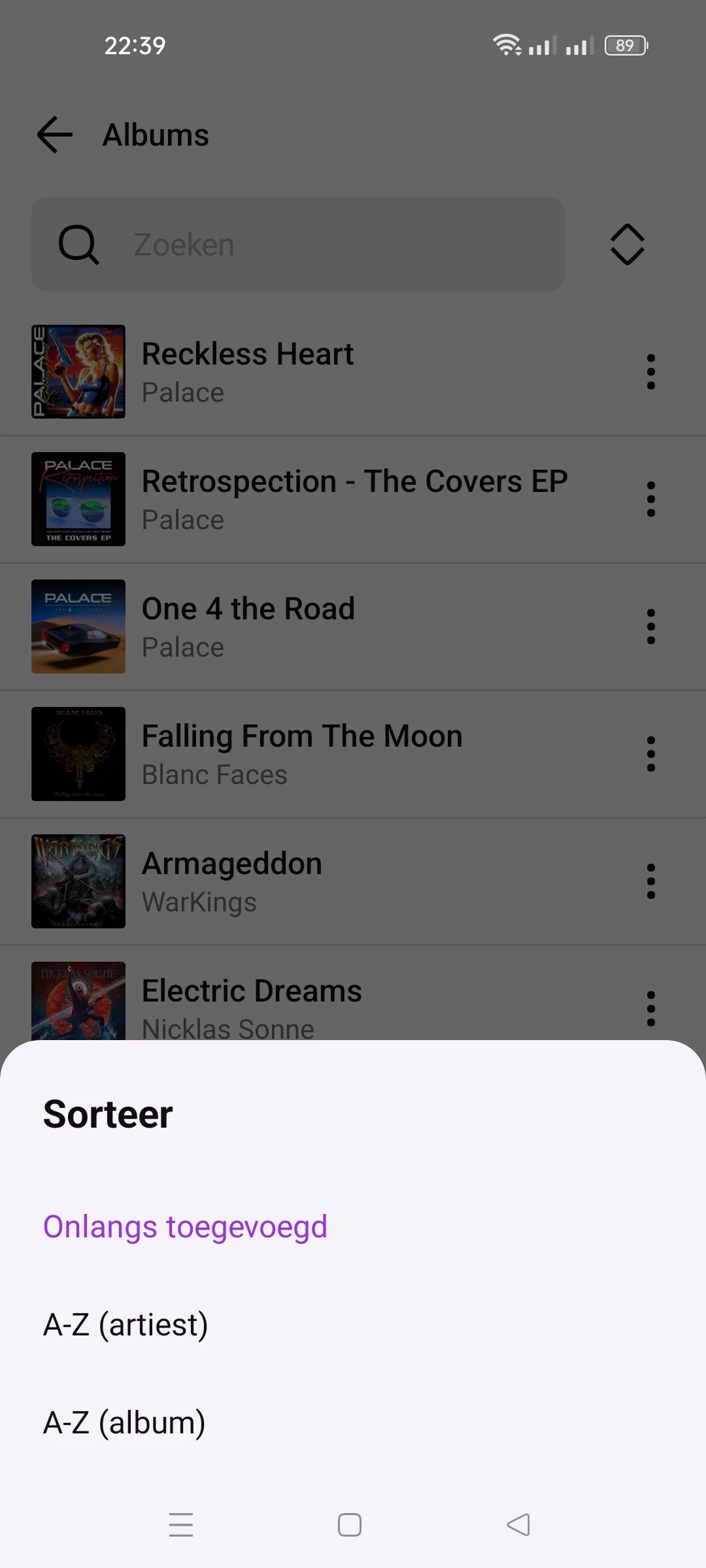Show options for Retrospection - The Covers EP
This screenshot has width=706, height=1568.
pos(650,499)
